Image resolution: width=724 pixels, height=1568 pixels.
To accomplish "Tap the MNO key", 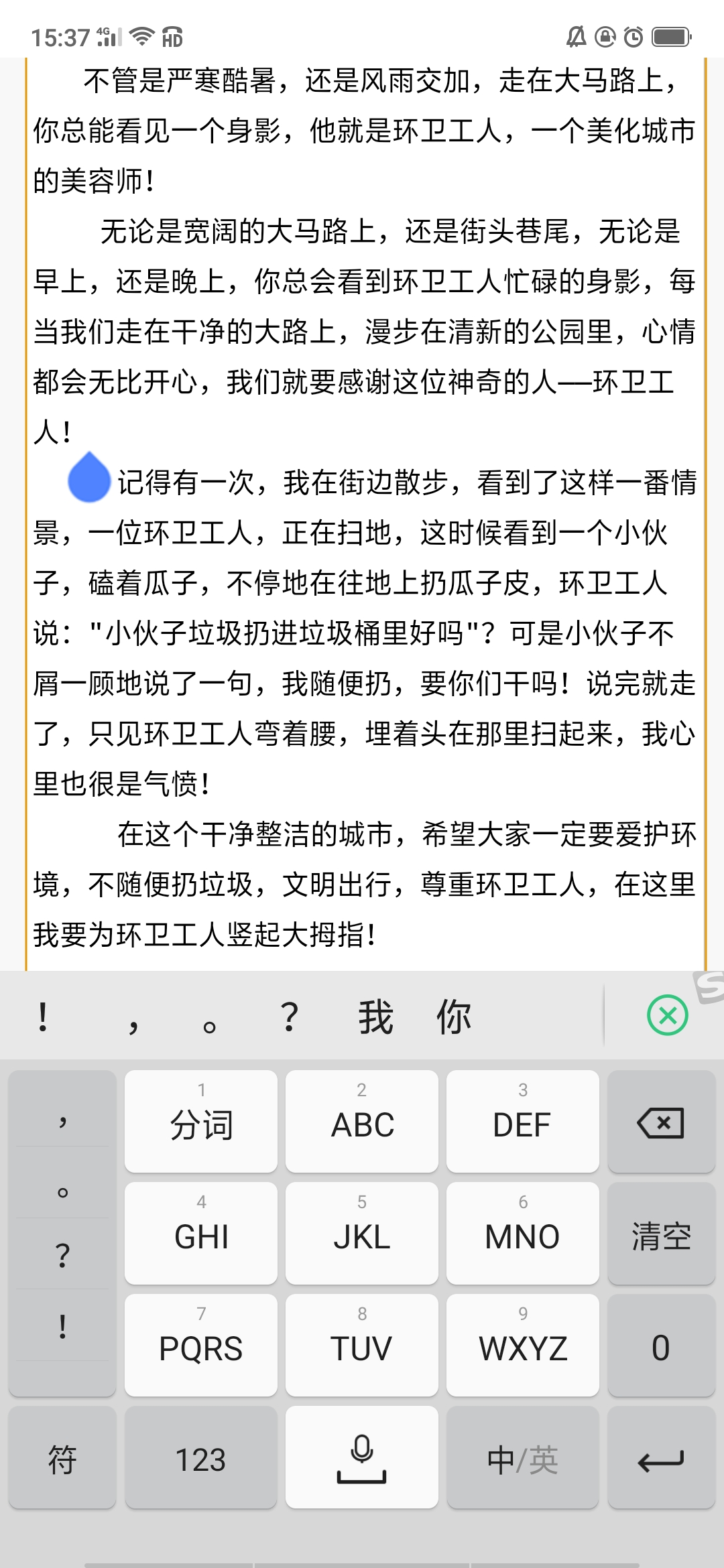I will point(523,1233).
